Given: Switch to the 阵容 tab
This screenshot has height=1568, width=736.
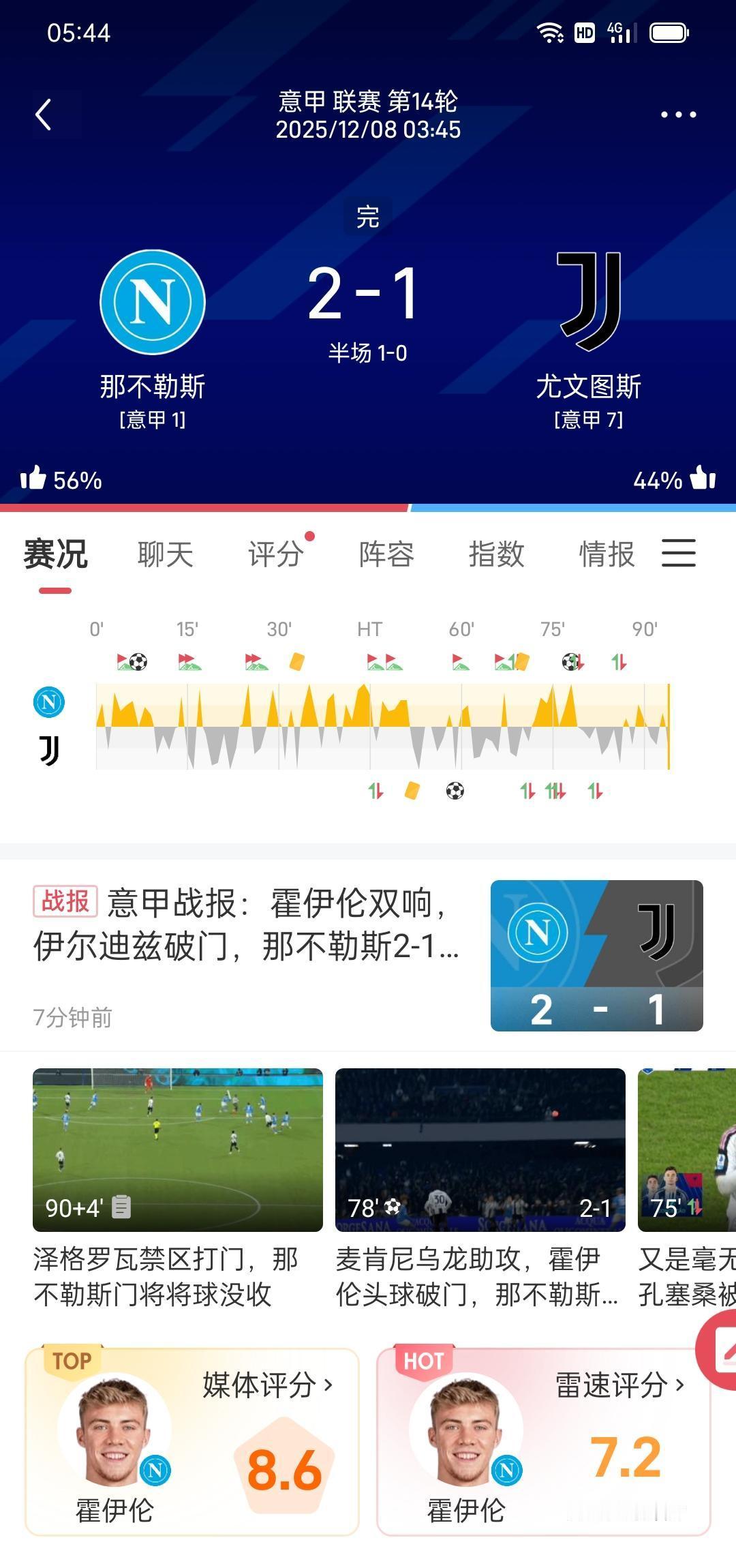Looking at the screenshot, I should pyautogui.click(x=386, y=554).
